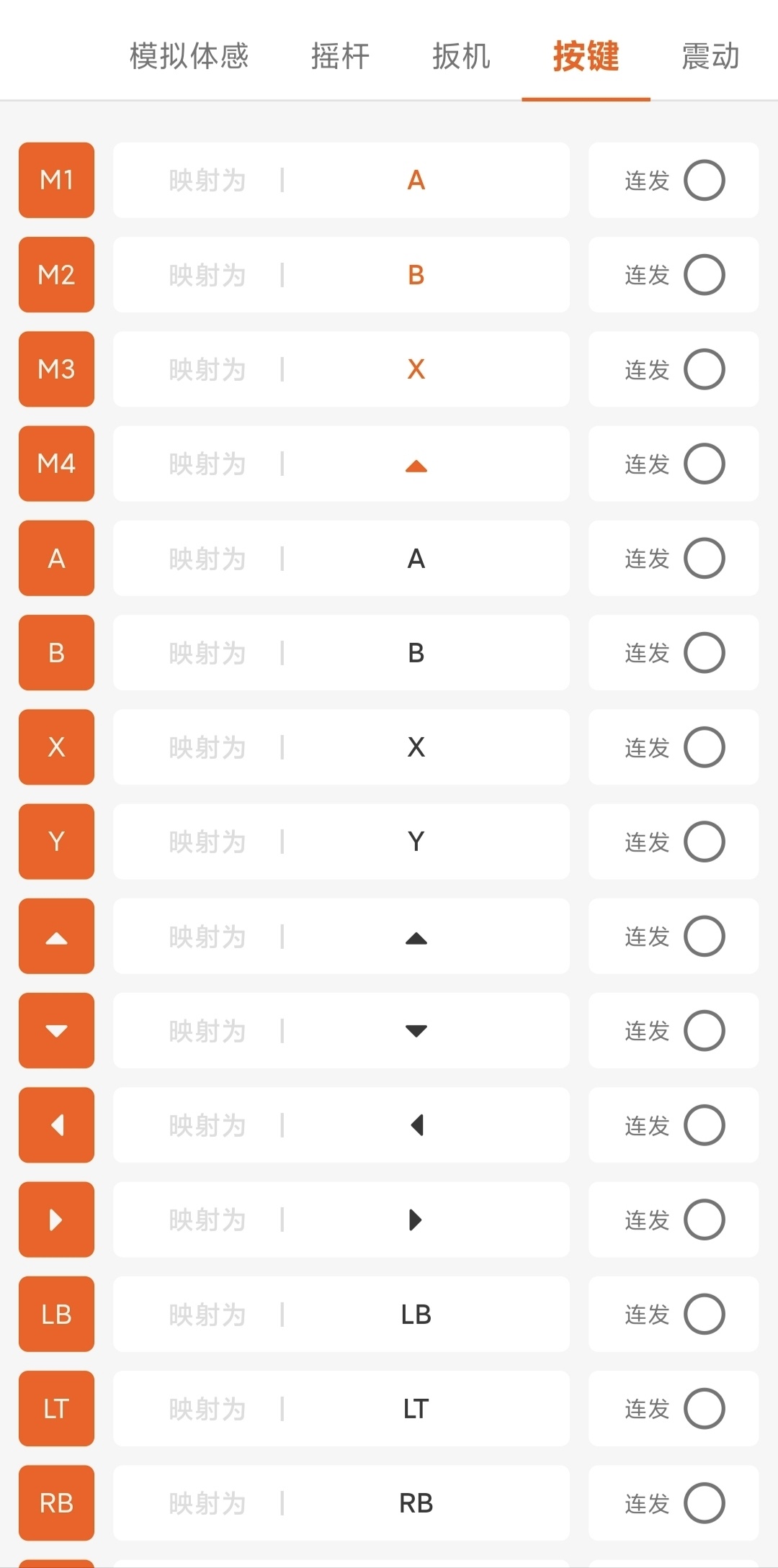Open the 摇杆 tab

pyautogui.click(x=340, y=56)
